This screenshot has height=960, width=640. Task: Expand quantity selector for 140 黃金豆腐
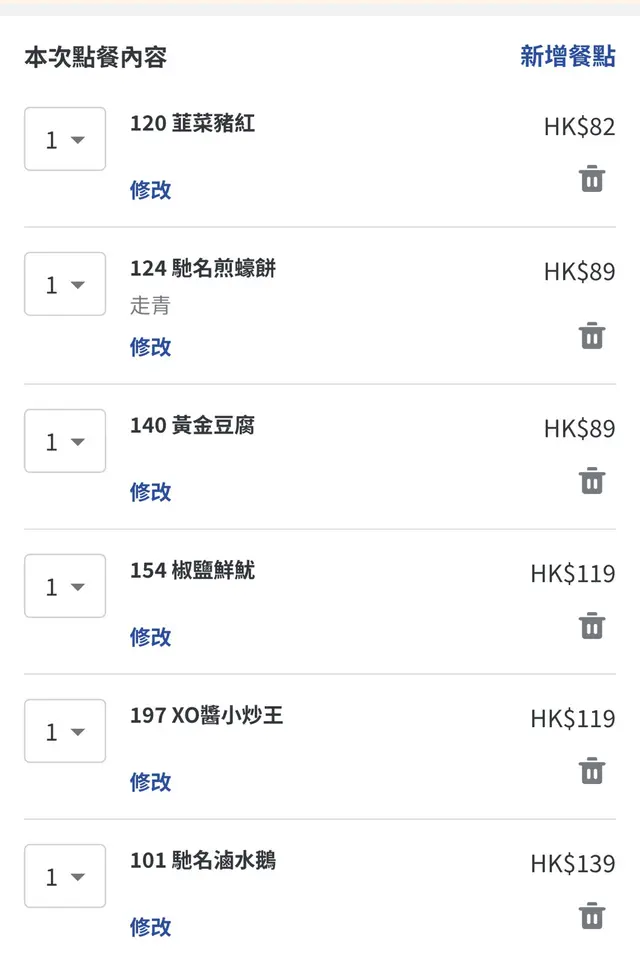tap(65, 441)
